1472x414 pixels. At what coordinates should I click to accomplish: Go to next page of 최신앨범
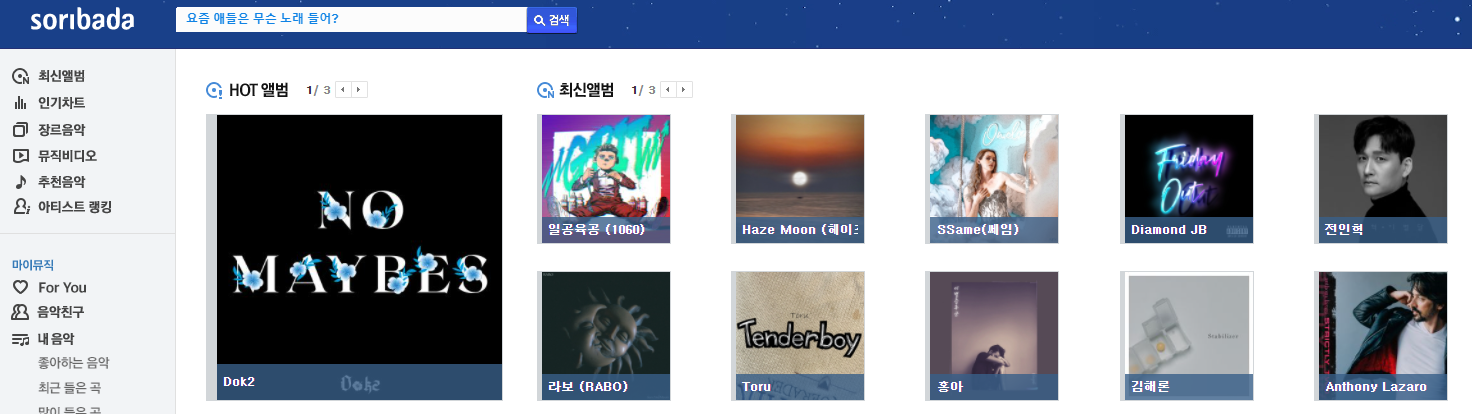point(684,90)
